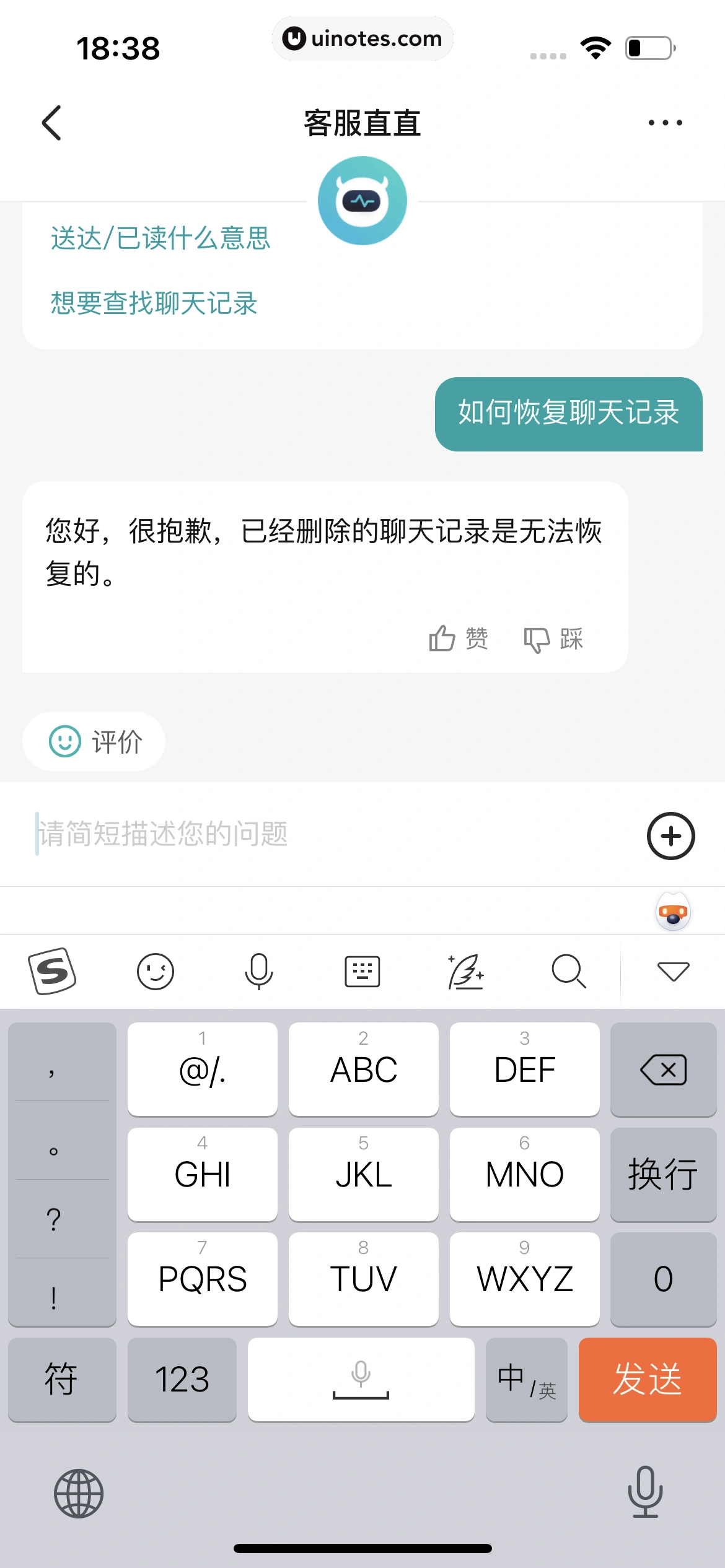Select the voice input microphone icon
Screen dimensions: 725x1568
258,970
